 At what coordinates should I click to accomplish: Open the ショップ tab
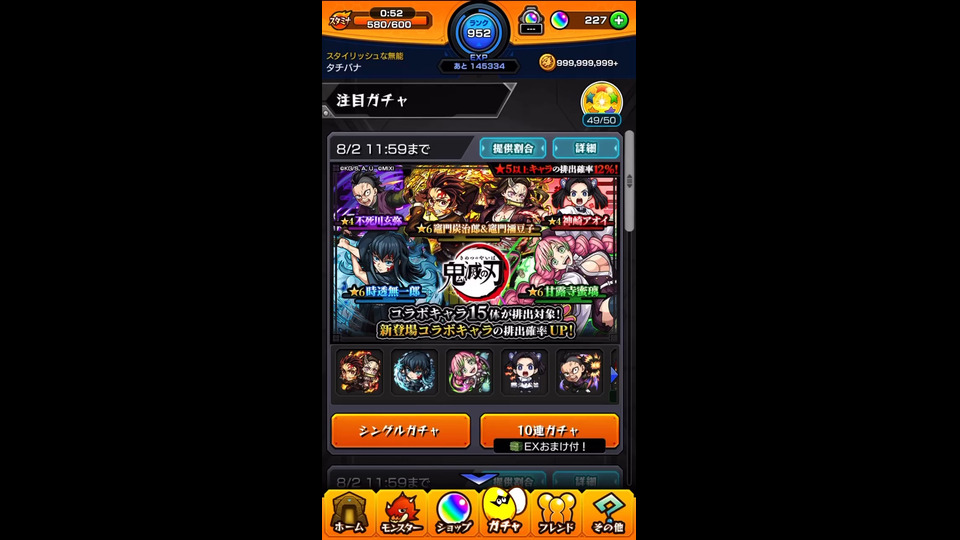(x=453, y=514)
